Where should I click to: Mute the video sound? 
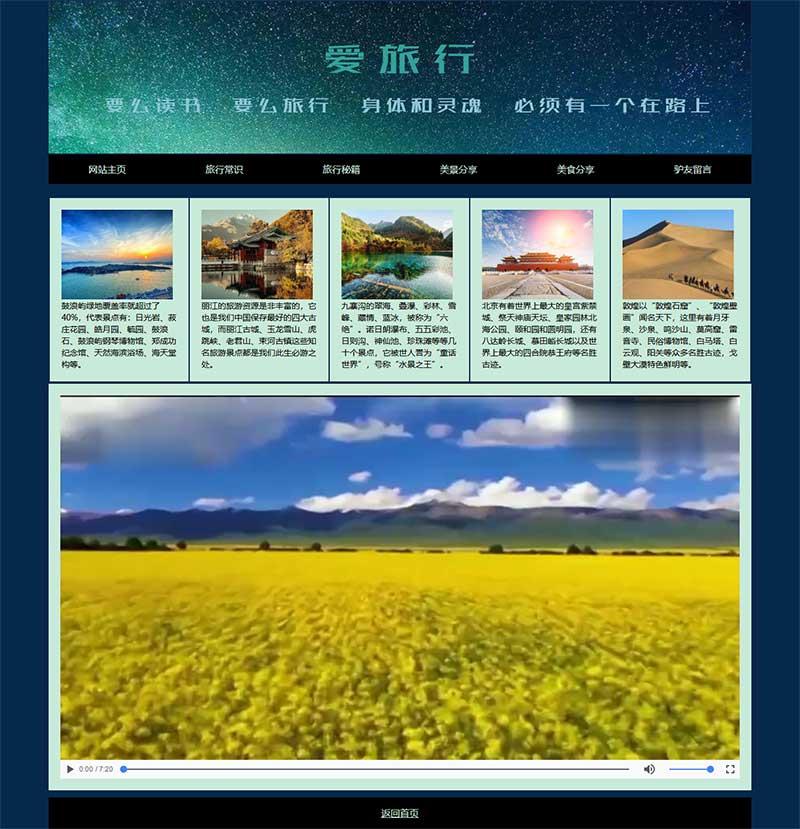(x=649, y=769)
